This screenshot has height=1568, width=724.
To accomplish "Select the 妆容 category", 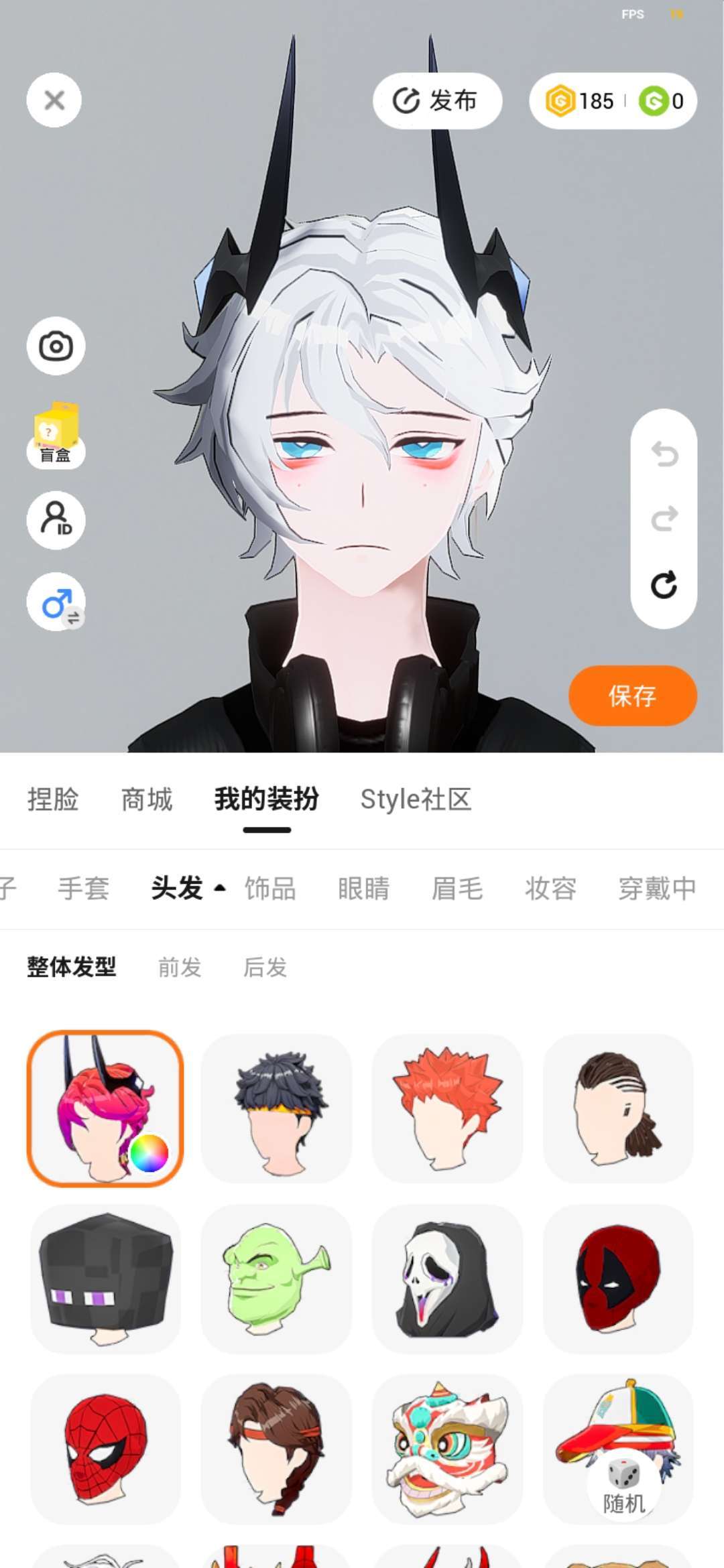I will click(x=550, y=889).
